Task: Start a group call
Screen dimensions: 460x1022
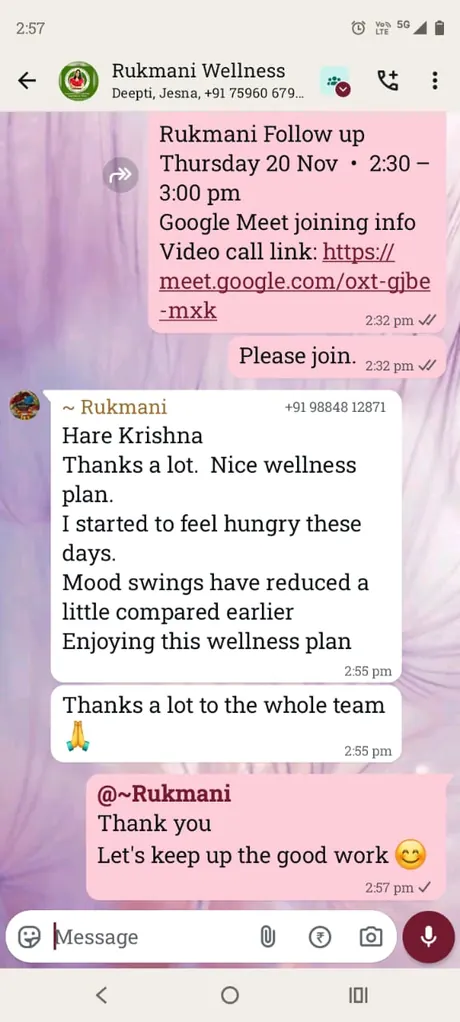Action: (388, 81)
